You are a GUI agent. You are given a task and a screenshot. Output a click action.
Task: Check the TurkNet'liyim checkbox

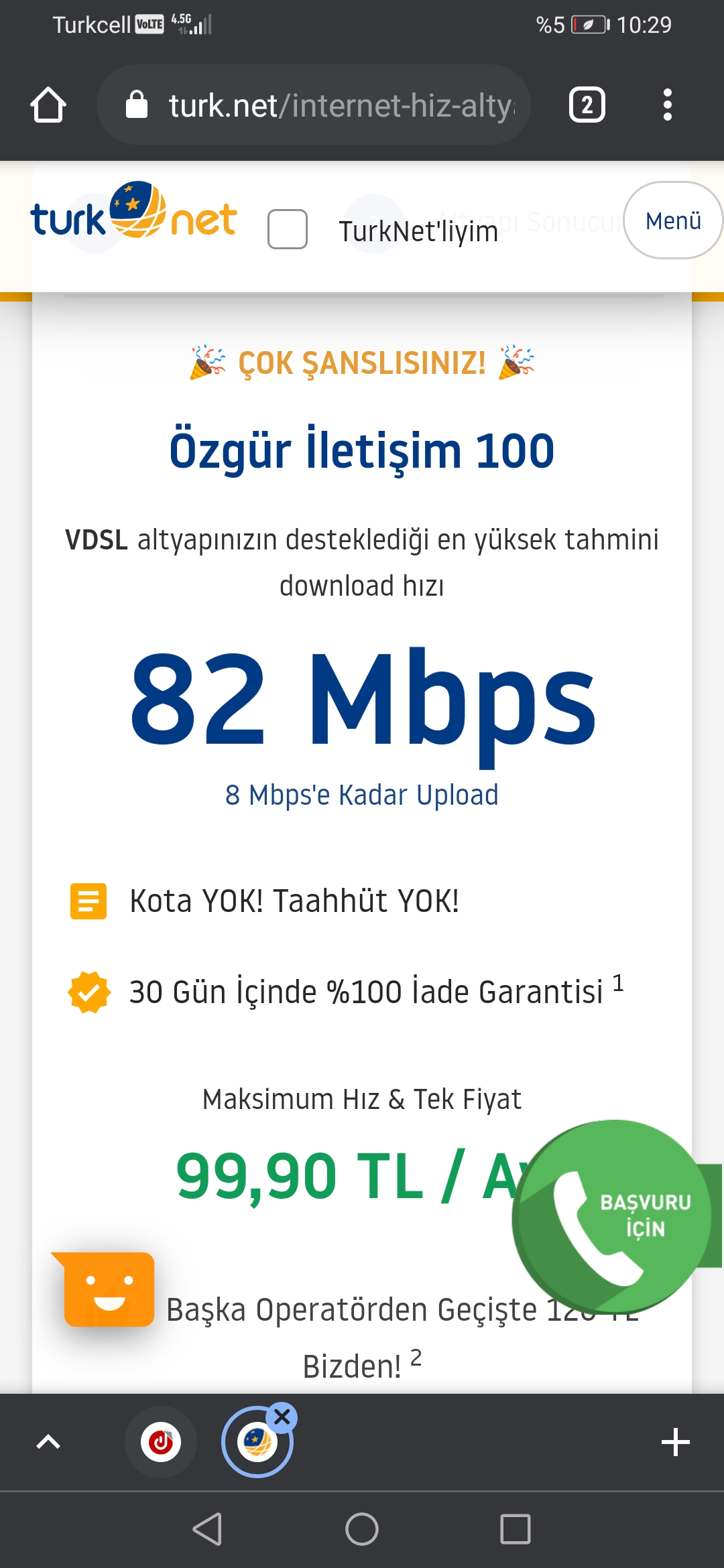click(287, 229)
